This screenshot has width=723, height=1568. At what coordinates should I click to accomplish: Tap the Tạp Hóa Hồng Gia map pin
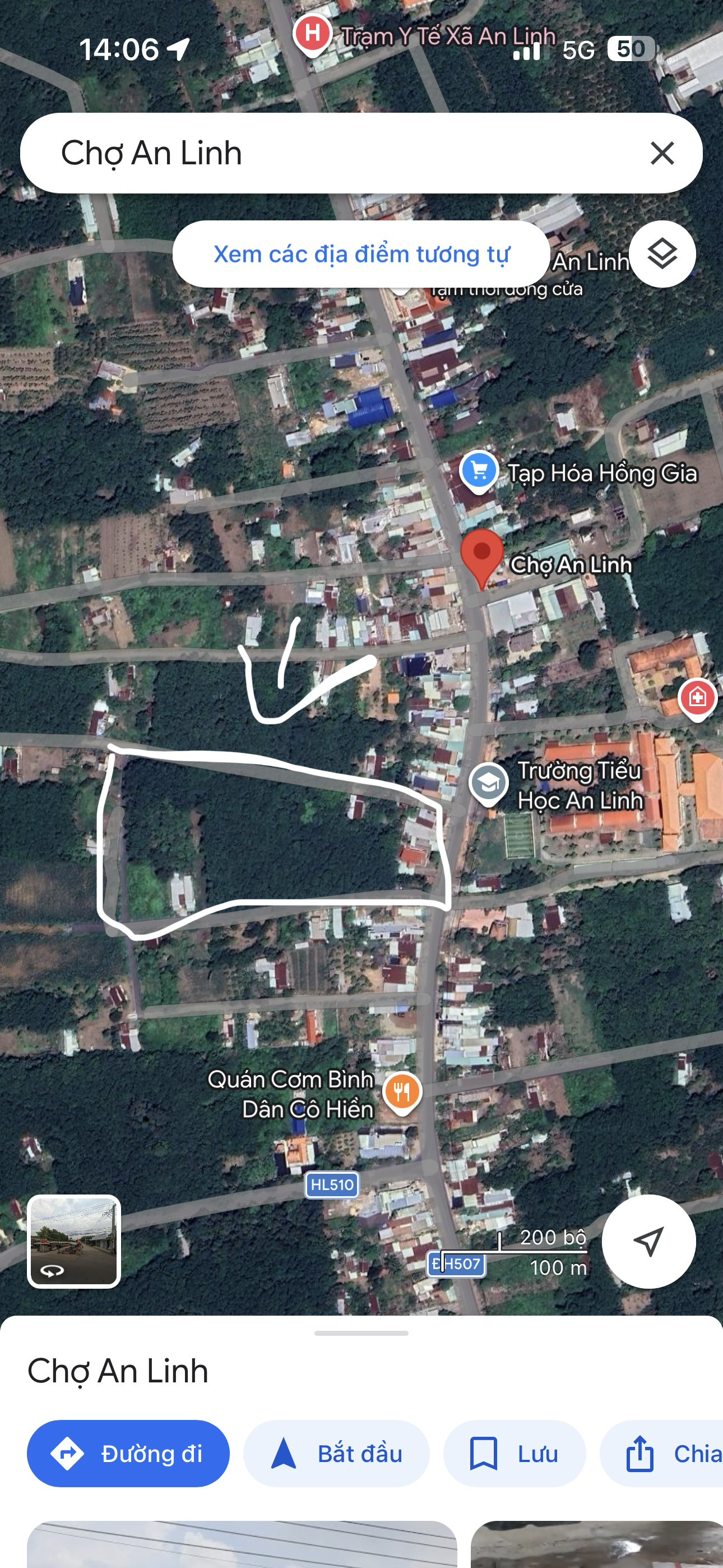(x=478, y=472)
